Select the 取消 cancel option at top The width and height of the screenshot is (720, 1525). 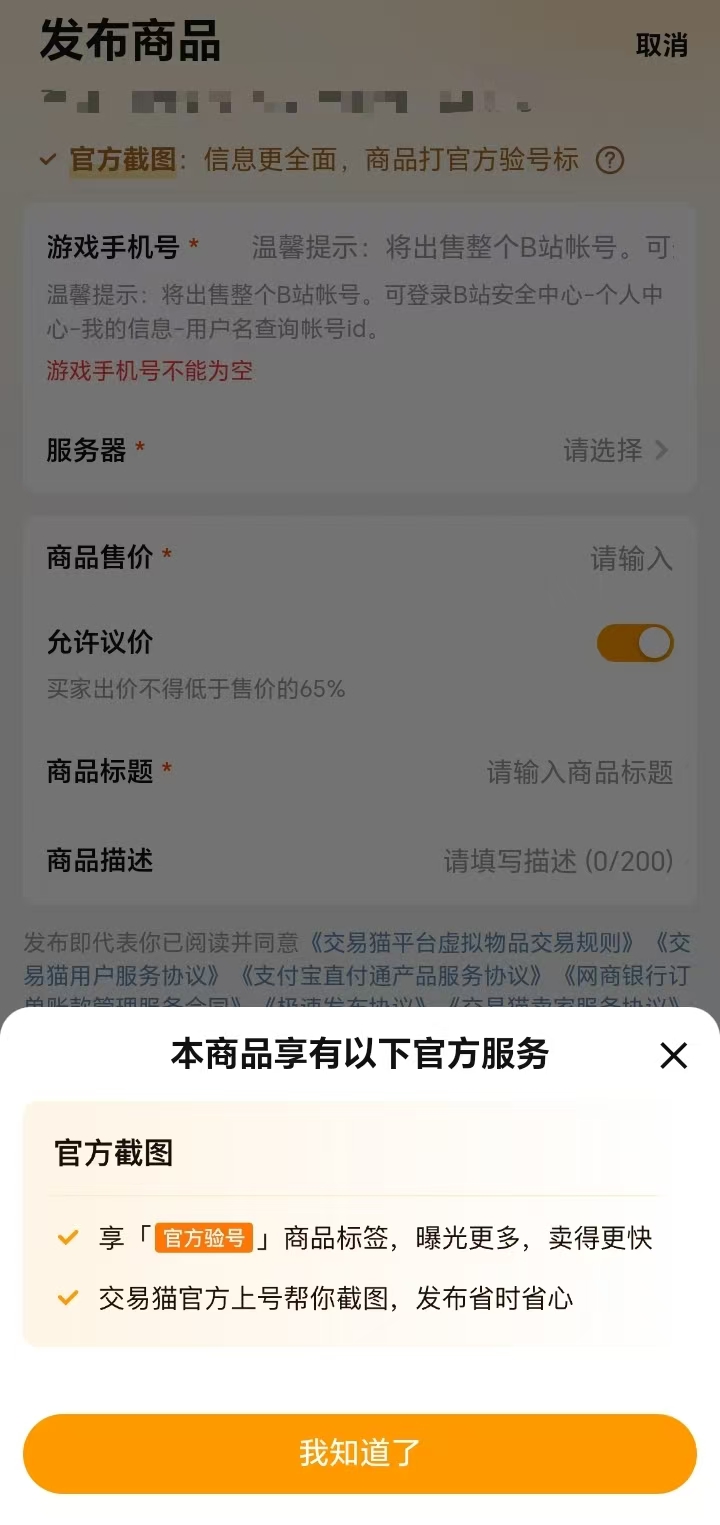pos(662,45)
